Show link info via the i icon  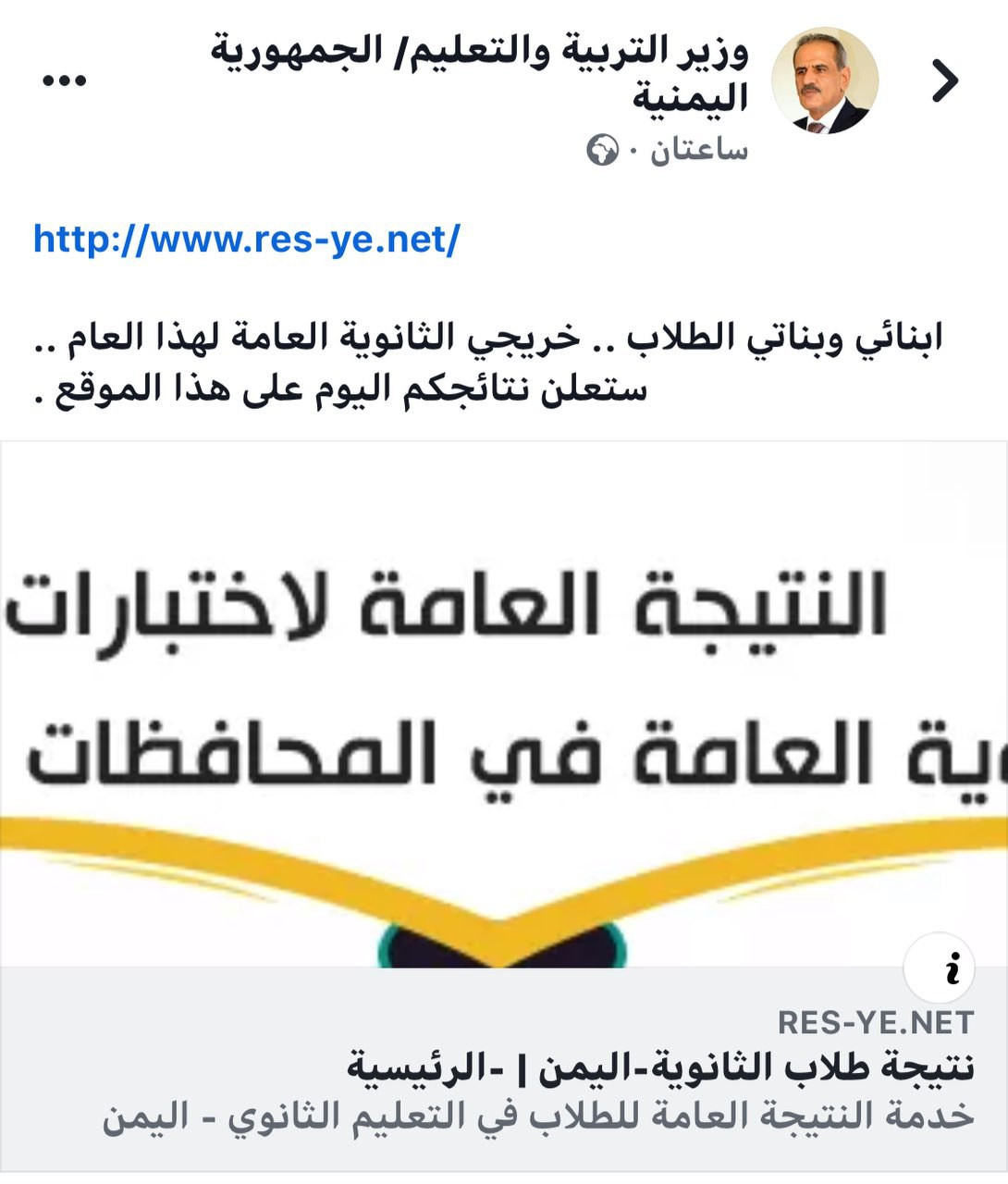(952, 970)
